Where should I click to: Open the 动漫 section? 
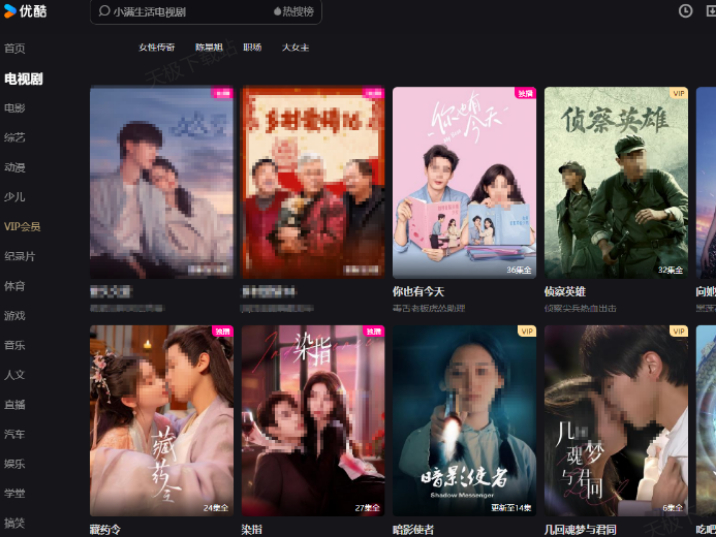[x=15, y=167]
